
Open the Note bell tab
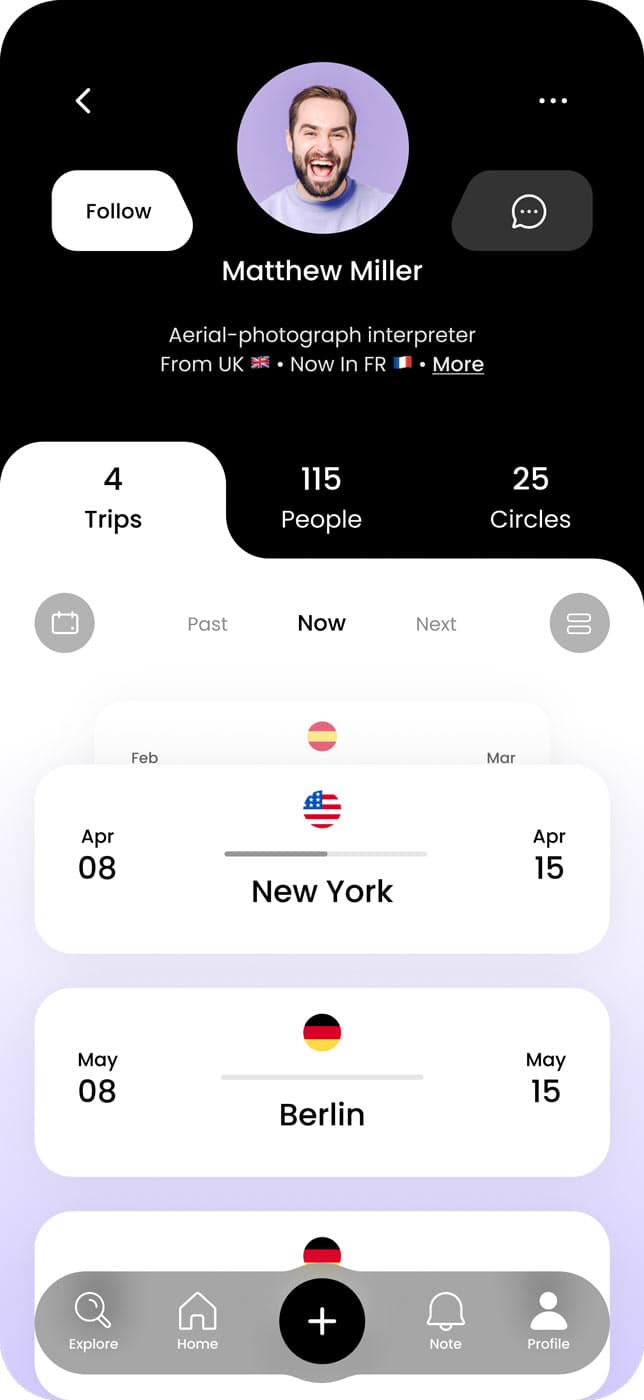point(445,1321)
